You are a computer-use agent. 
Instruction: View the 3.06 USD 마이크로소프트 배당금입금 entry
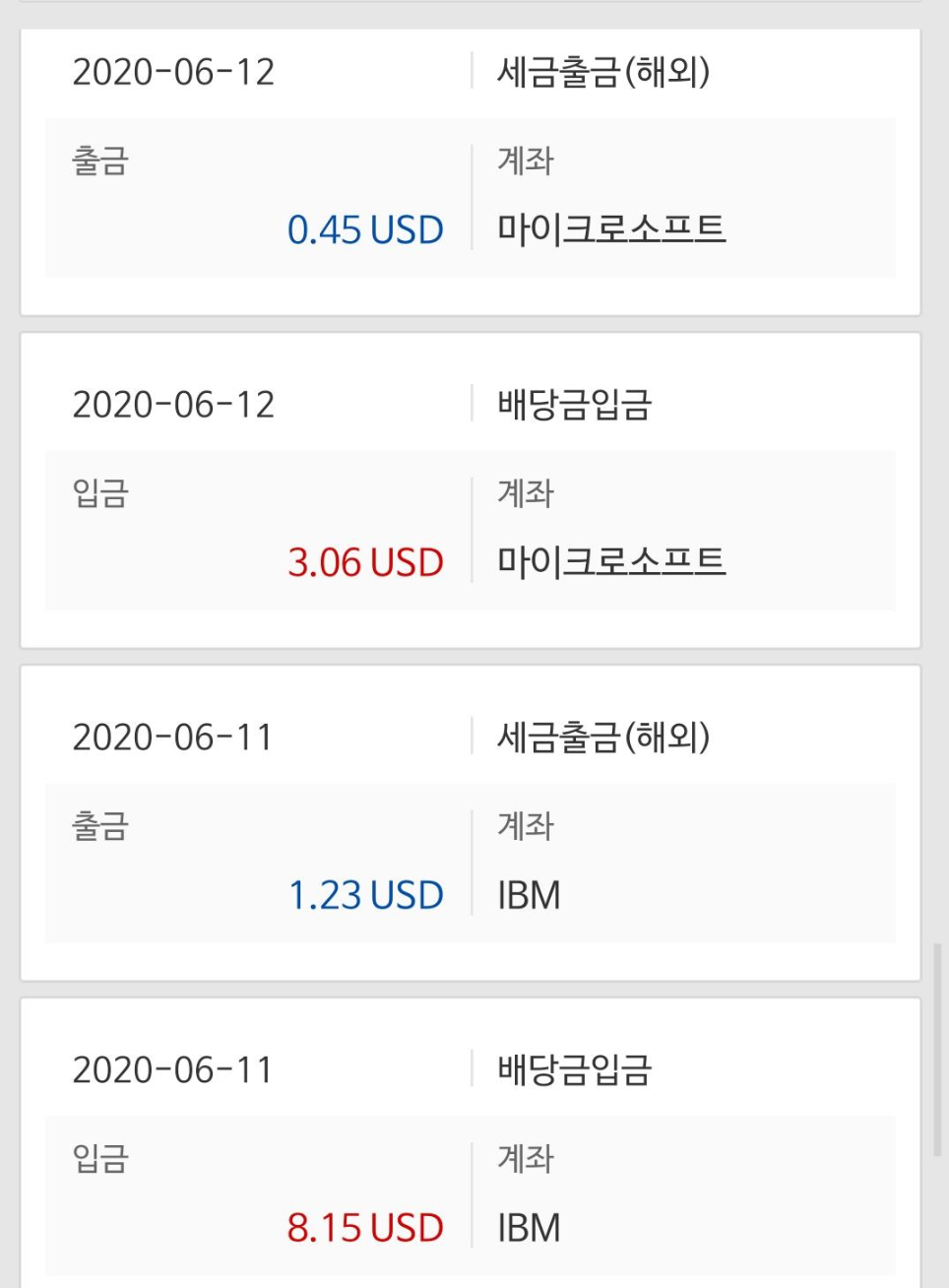470,490
